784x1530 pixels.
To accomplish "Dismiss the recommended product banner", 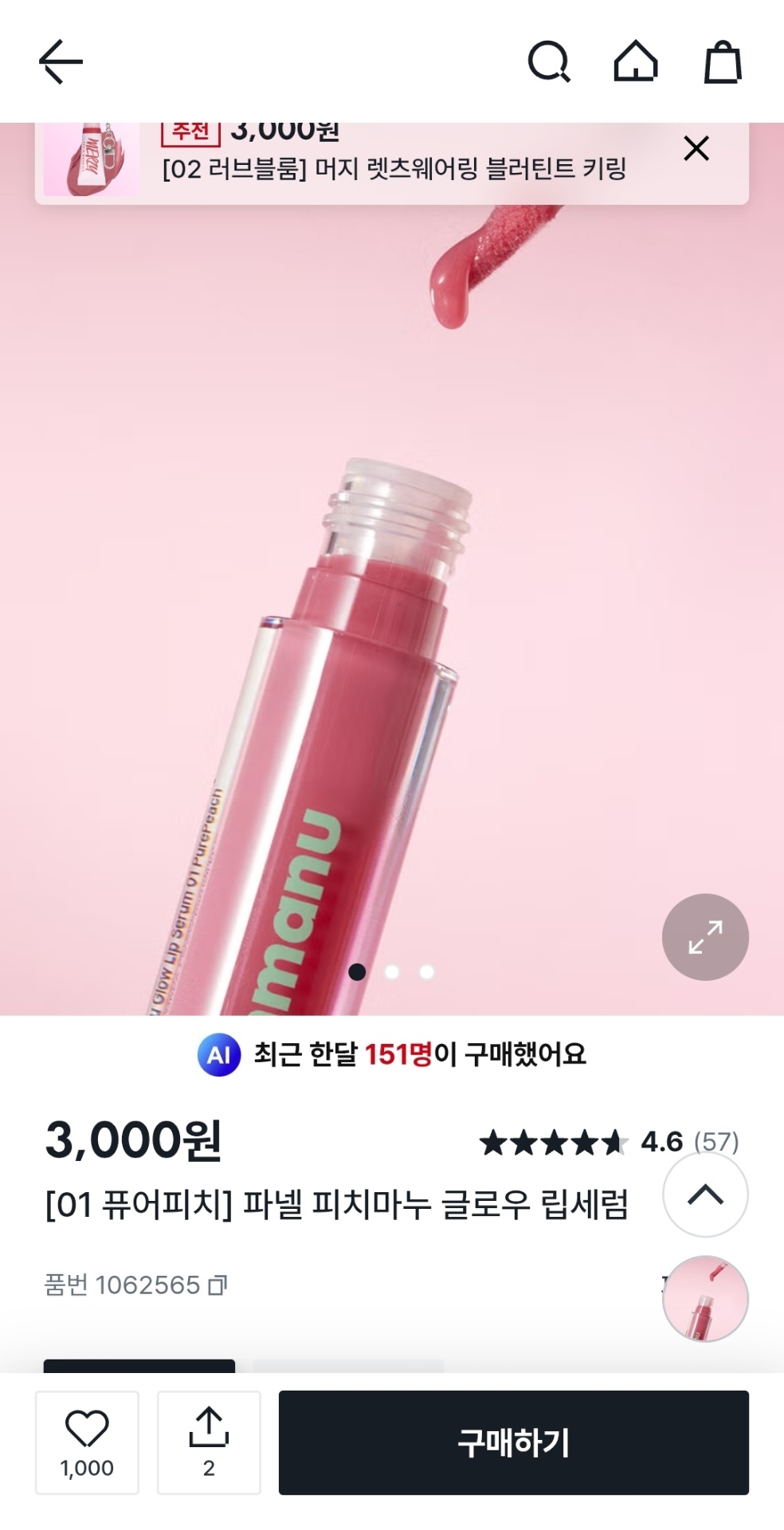I will click(x=696, y=148).
